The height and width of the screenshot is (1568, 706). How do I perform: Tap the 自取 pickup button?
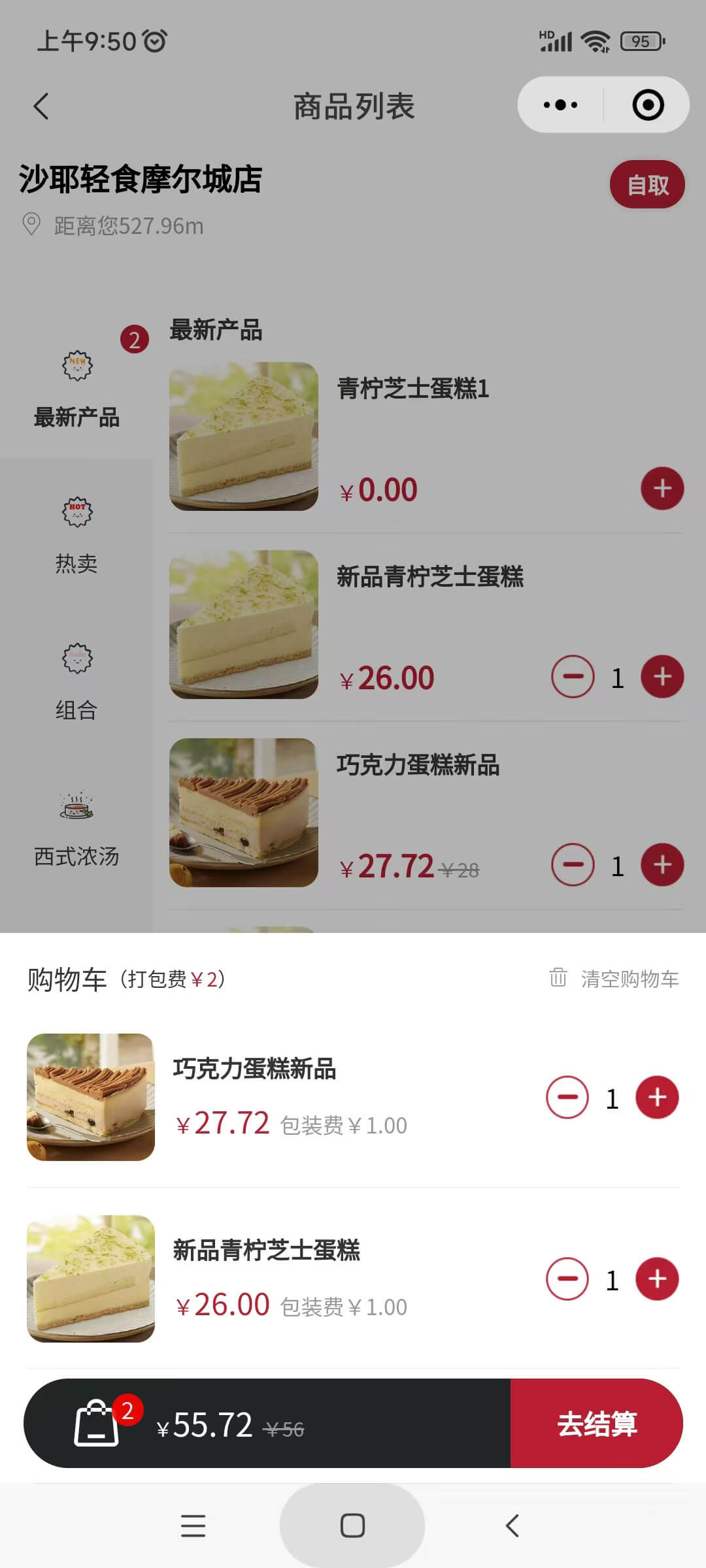[x=647, y=184]
